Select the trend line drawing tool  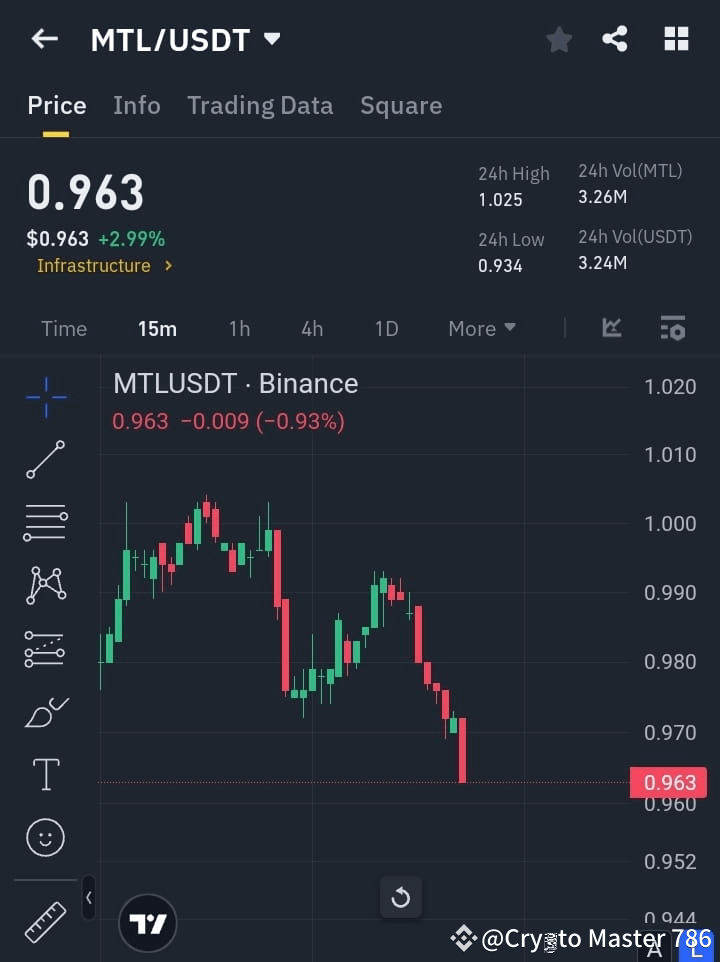(45, 460)
